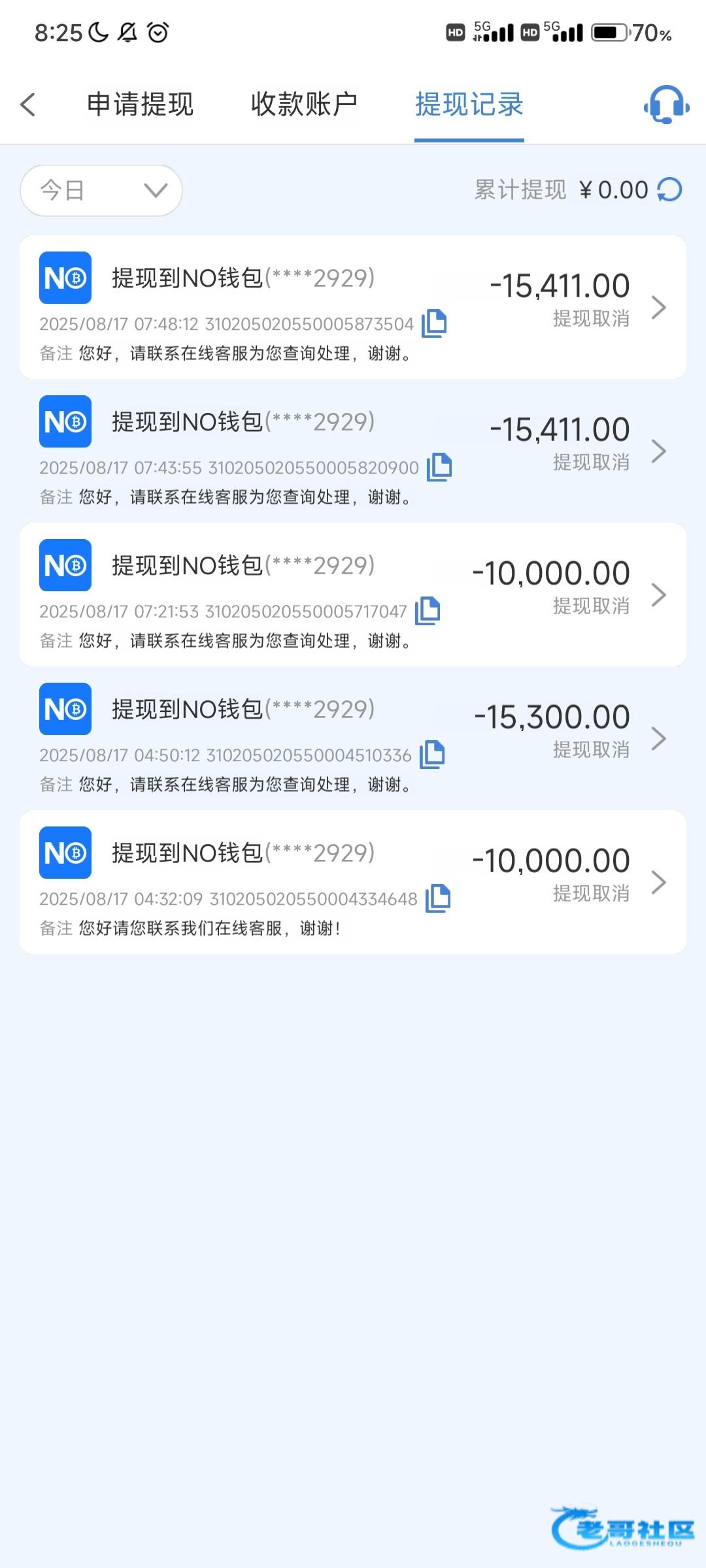
Task: Select the 提现记录 tab
Action: point(469,105)
